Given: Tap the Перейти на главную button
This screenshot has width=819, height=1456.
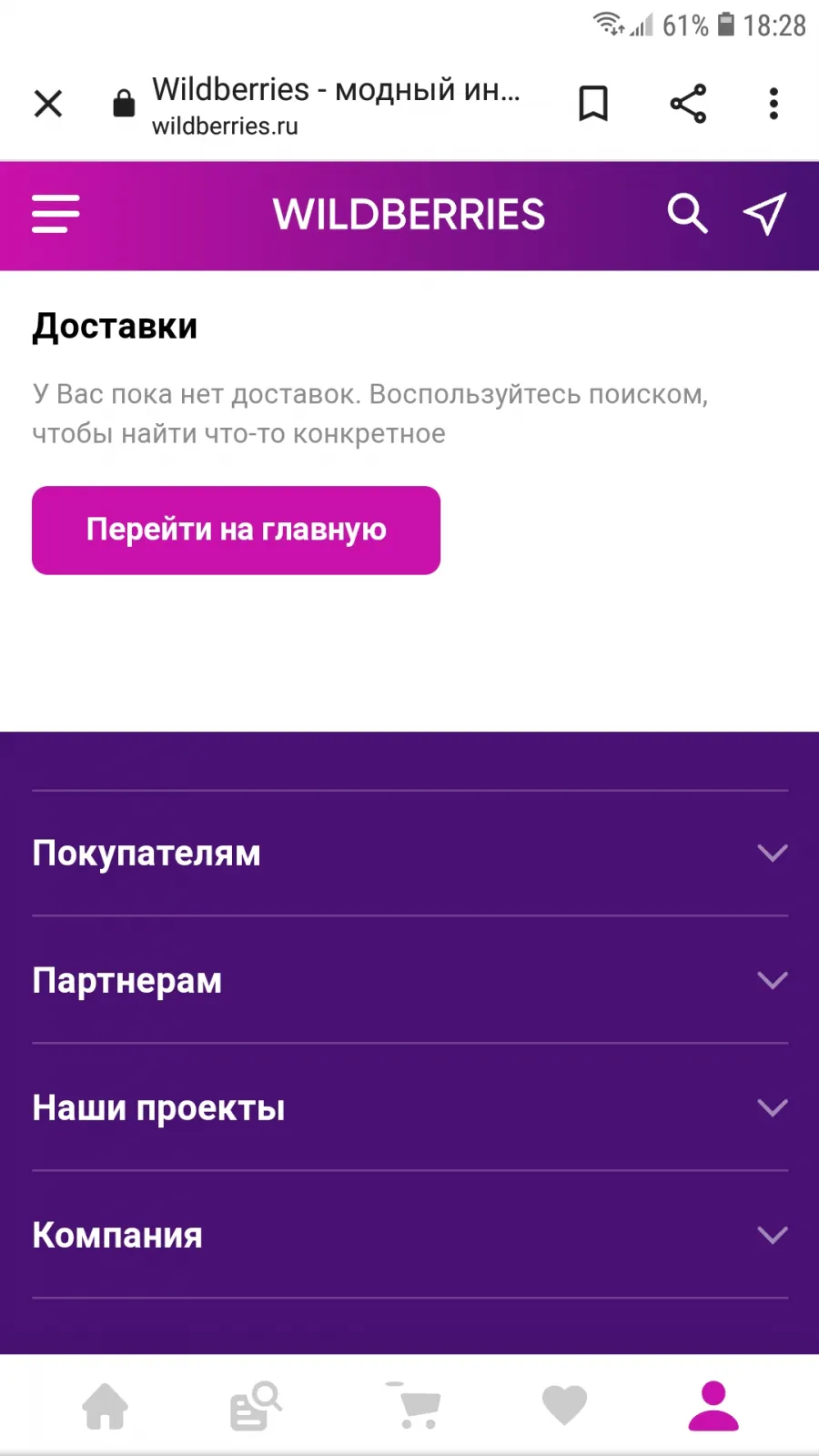Looking at the screenshot, I should [236, 530].
